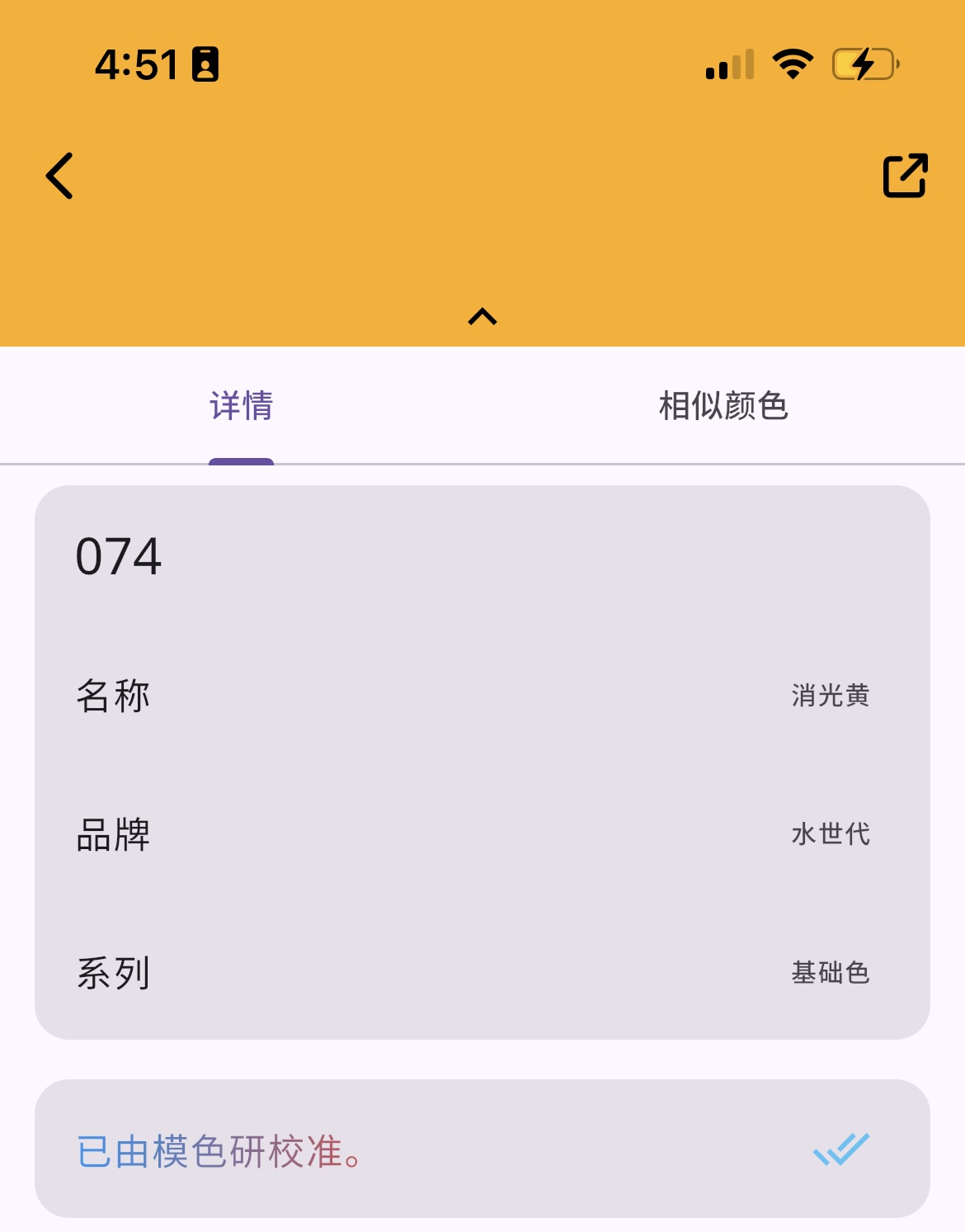Switch to the 相似颜色 tab
965x1232 pixels.
(723, 406)
